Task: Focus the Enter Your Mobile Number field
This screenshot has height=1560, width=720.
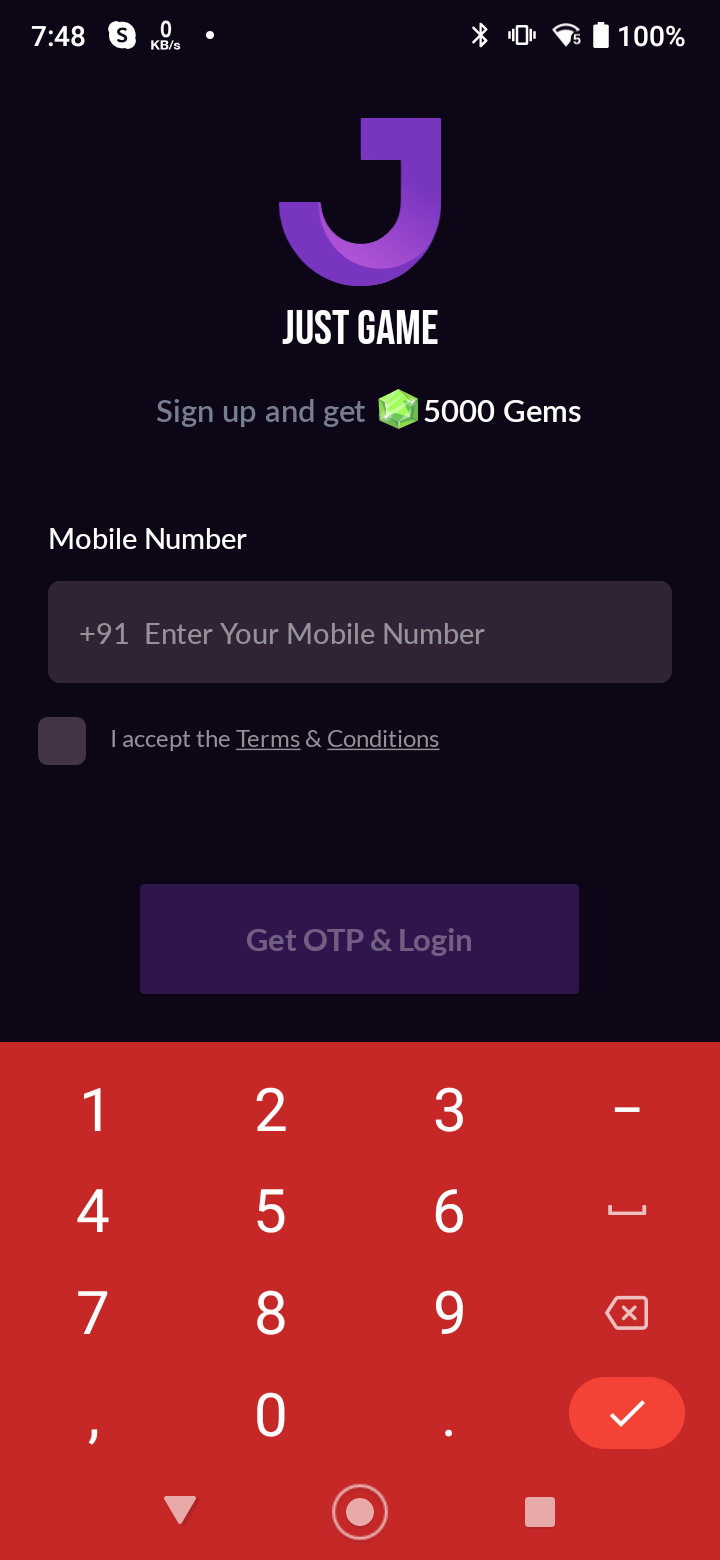Action: (360, 632)
